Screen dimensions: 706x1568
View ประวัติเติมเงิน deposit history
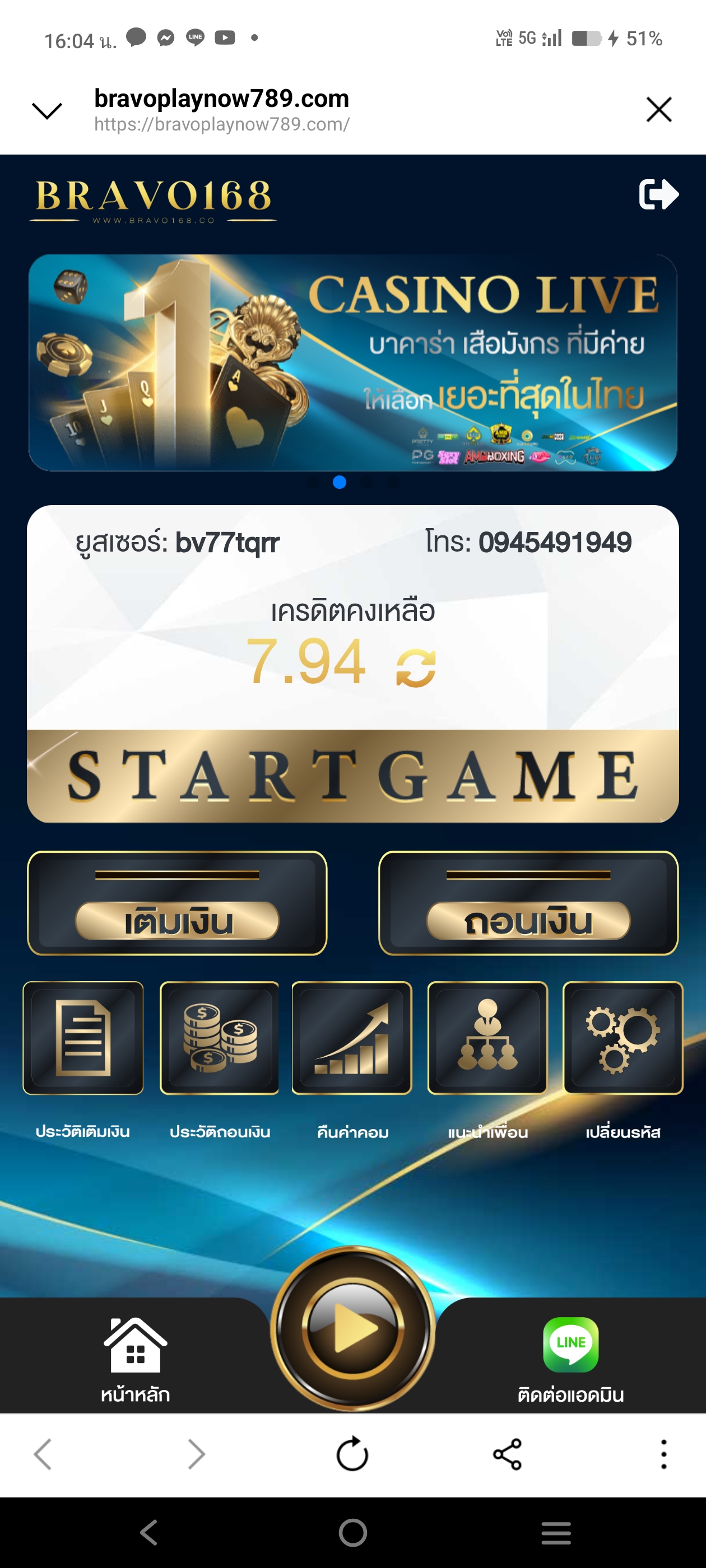click(83, 1038)
